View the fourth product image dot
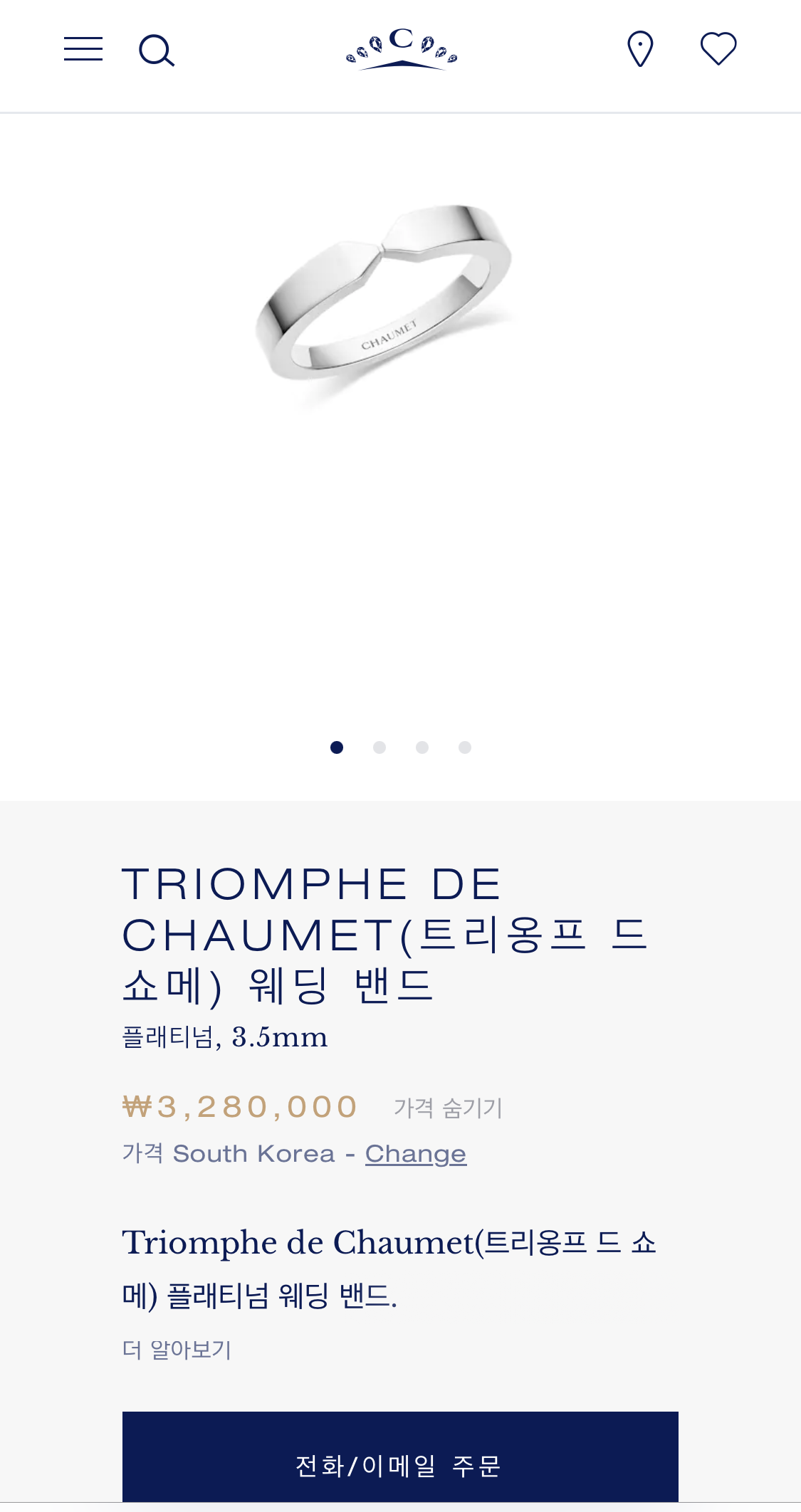Viewport: 801px width, 1512px height. tap(465, 747)
